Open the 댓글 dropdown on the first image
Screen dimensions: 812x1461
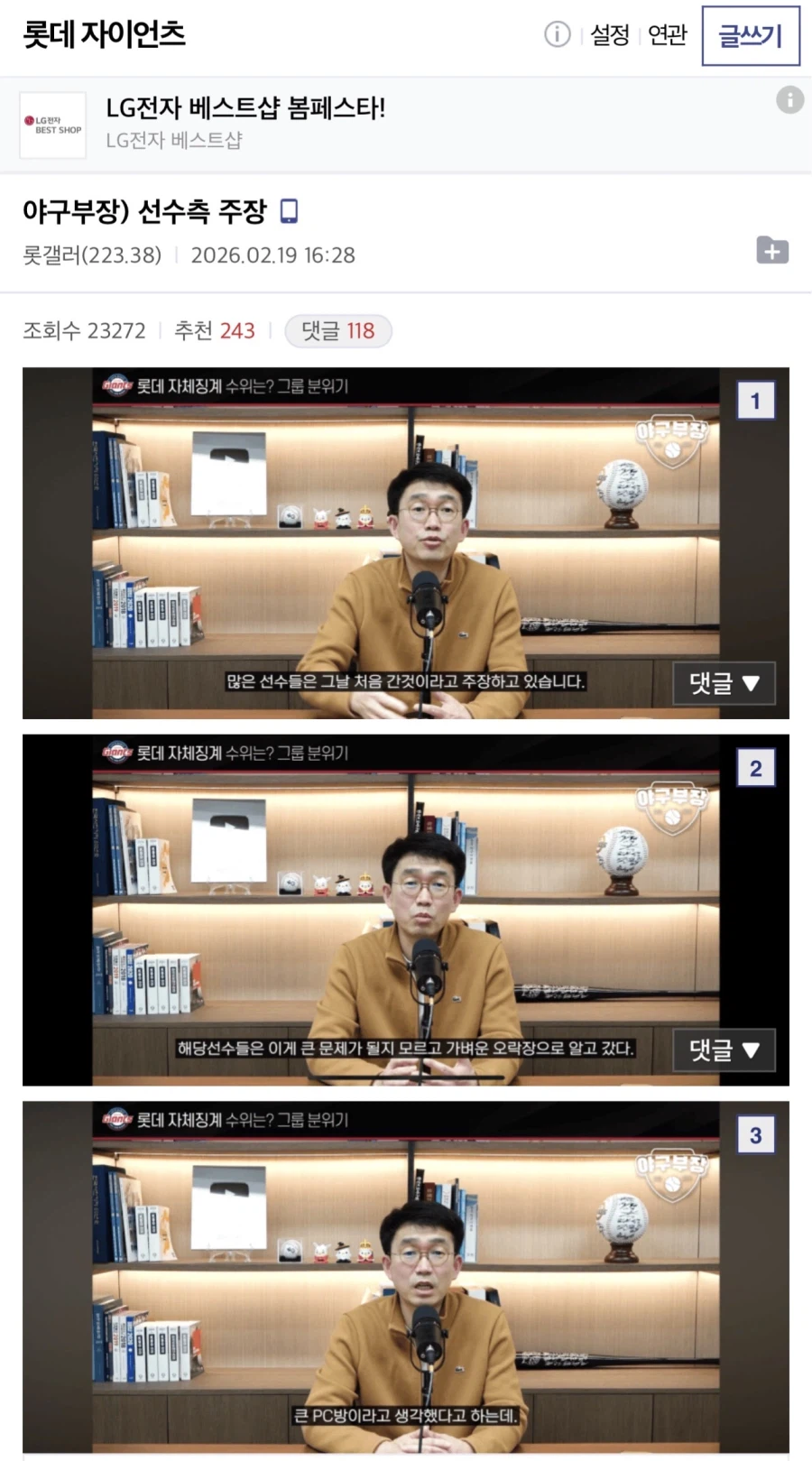724,683
